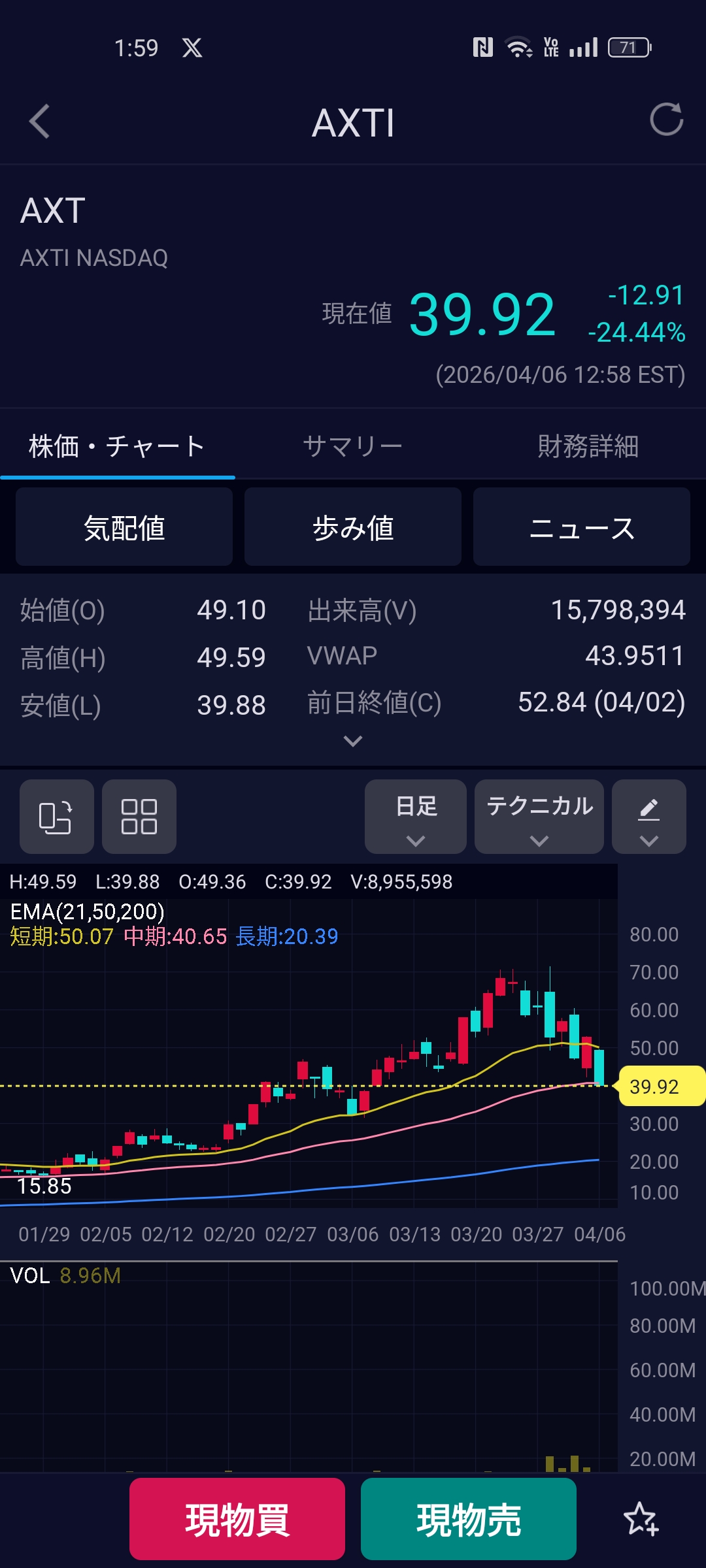Open the 気配値 quote board

(124, 527)
